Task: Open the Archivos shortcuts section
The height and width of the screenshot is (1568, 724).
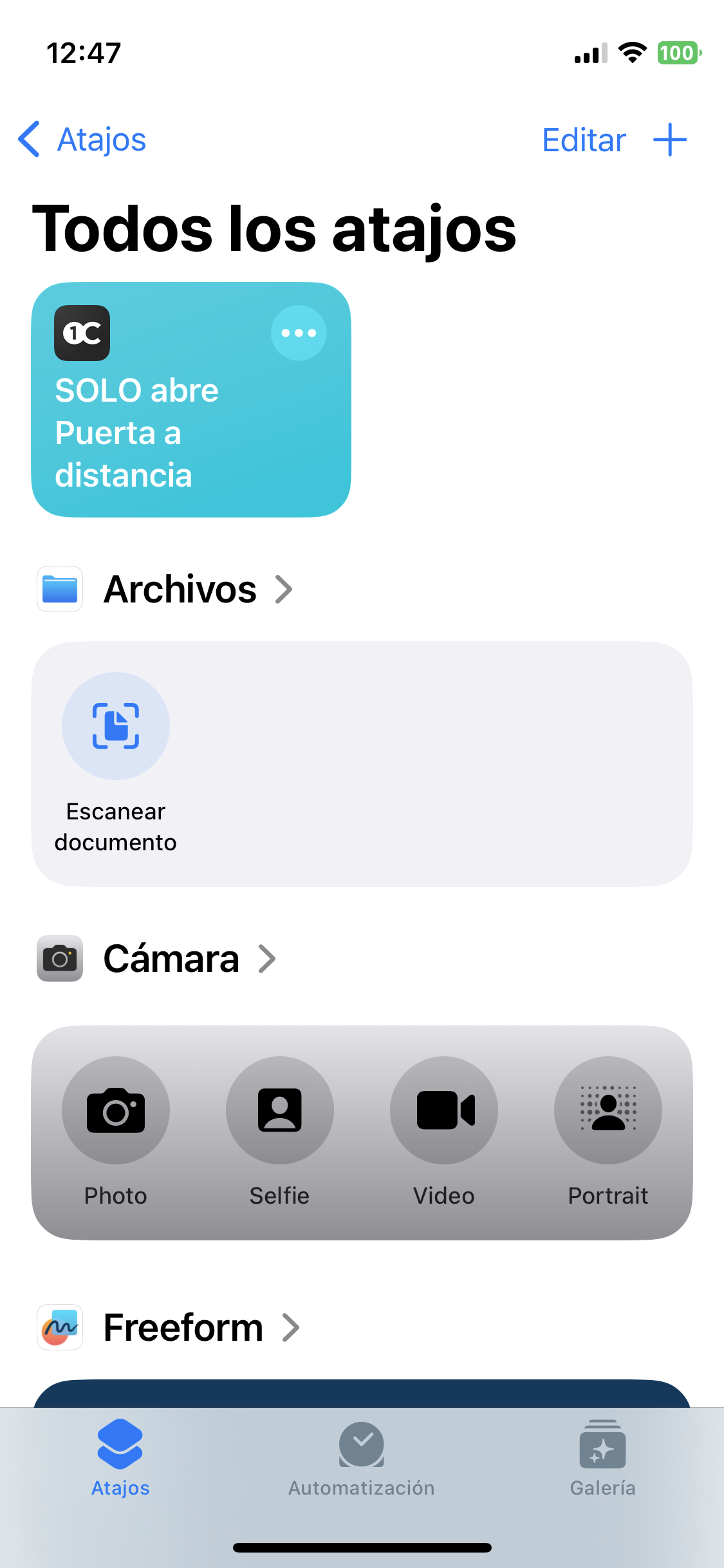Action: [x=180, y=589]
